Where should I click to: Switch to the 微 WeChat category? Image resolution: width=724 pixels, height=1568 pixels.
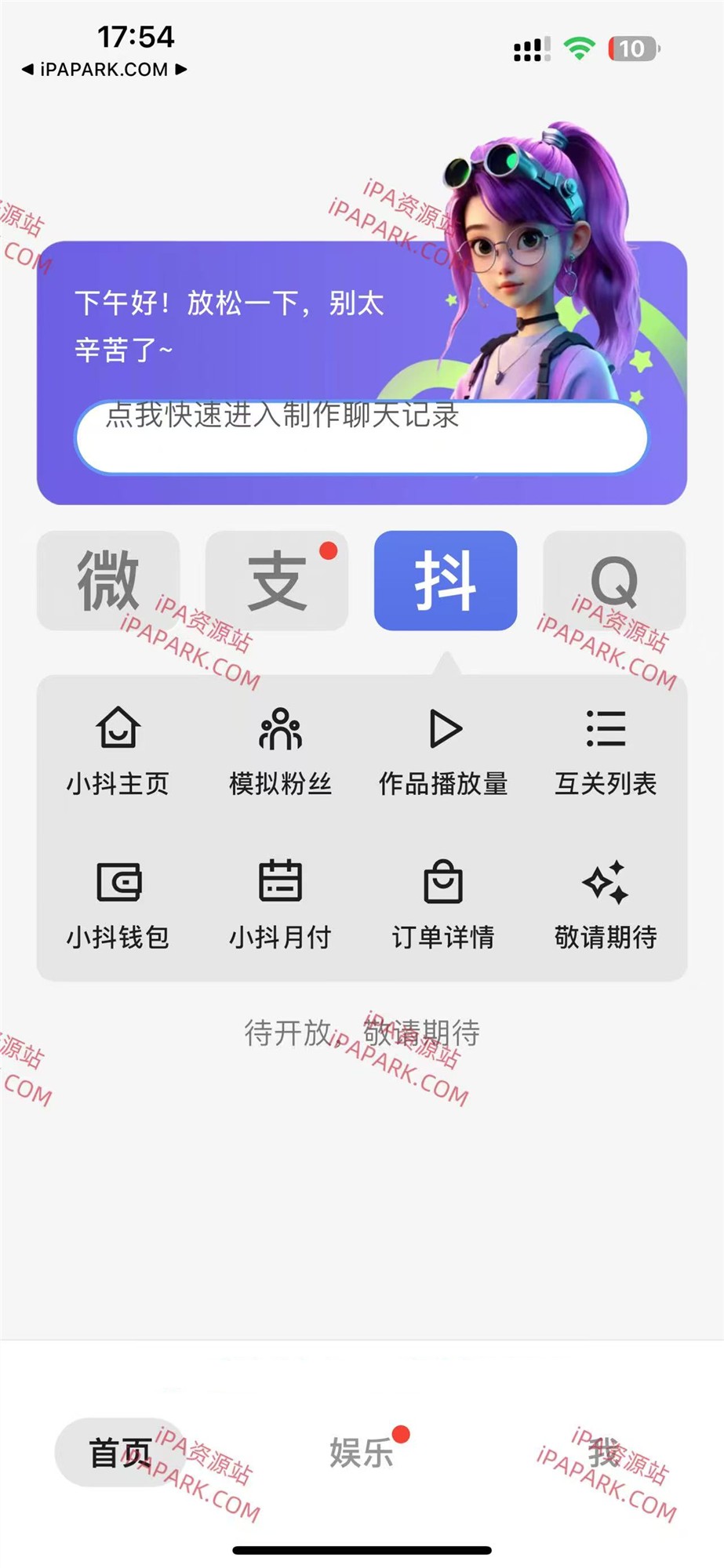click(x=107, y=582)
